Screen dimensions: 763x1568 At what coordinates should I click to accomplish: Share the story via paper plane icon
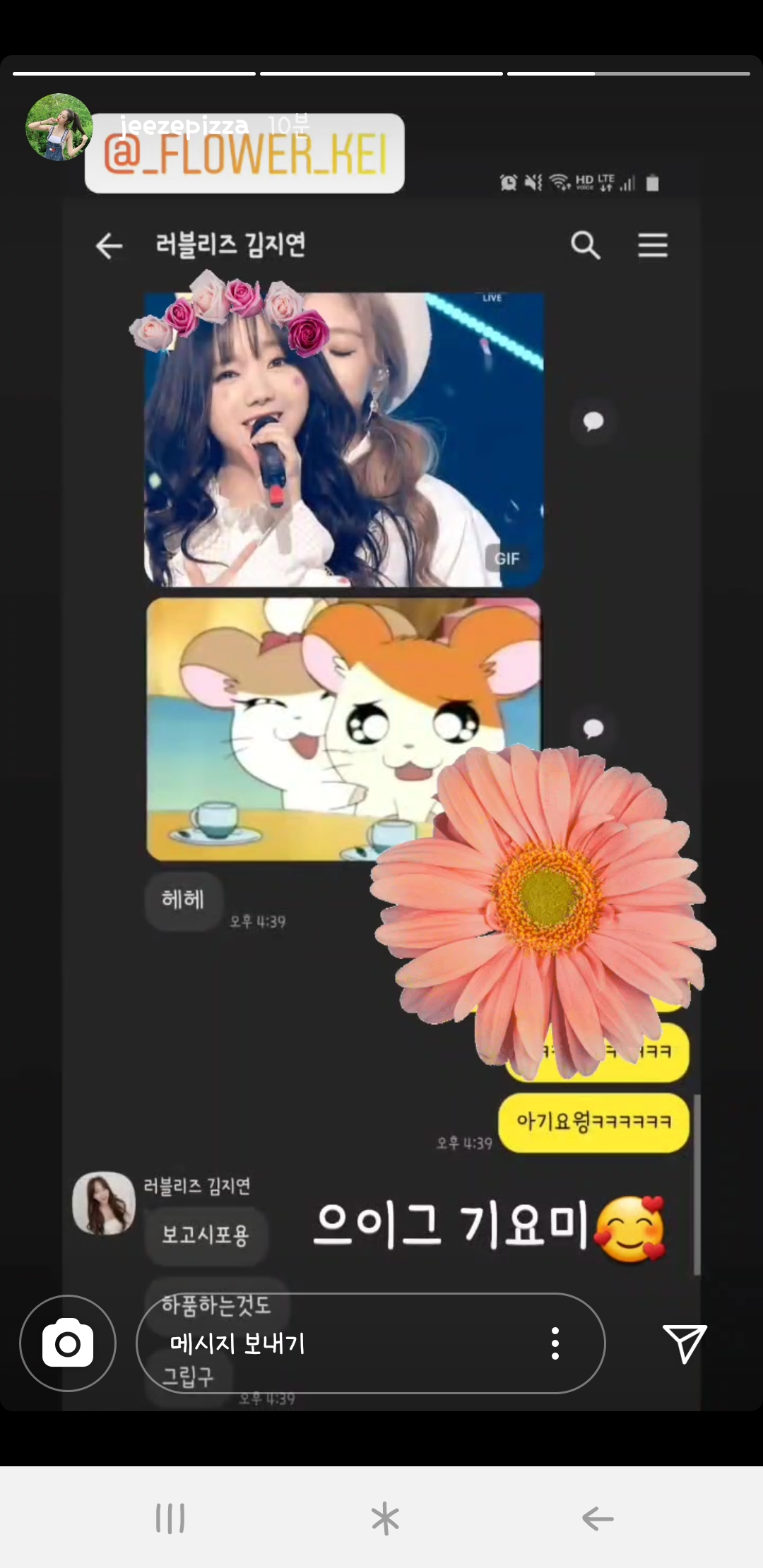click(684, 1344)
